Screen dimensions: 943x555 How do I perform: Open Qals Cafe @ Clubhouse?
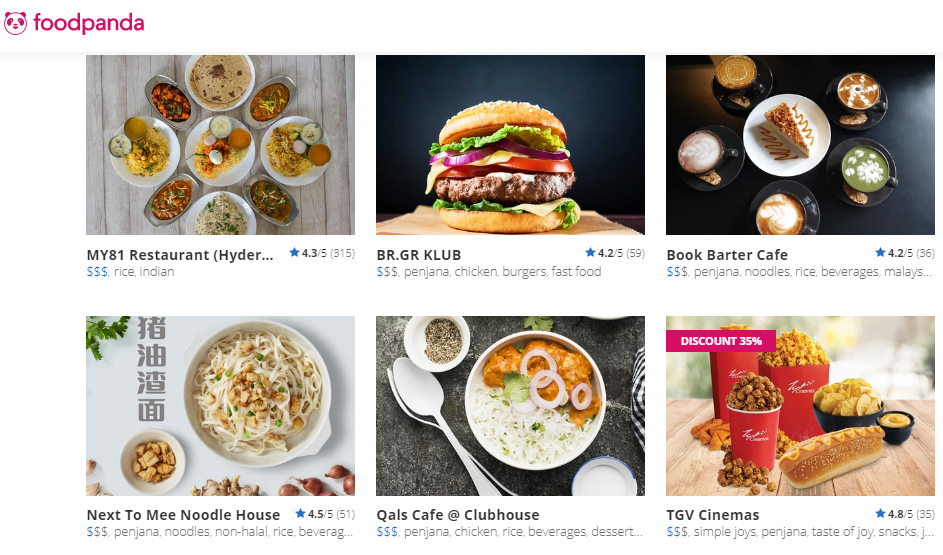510,406
